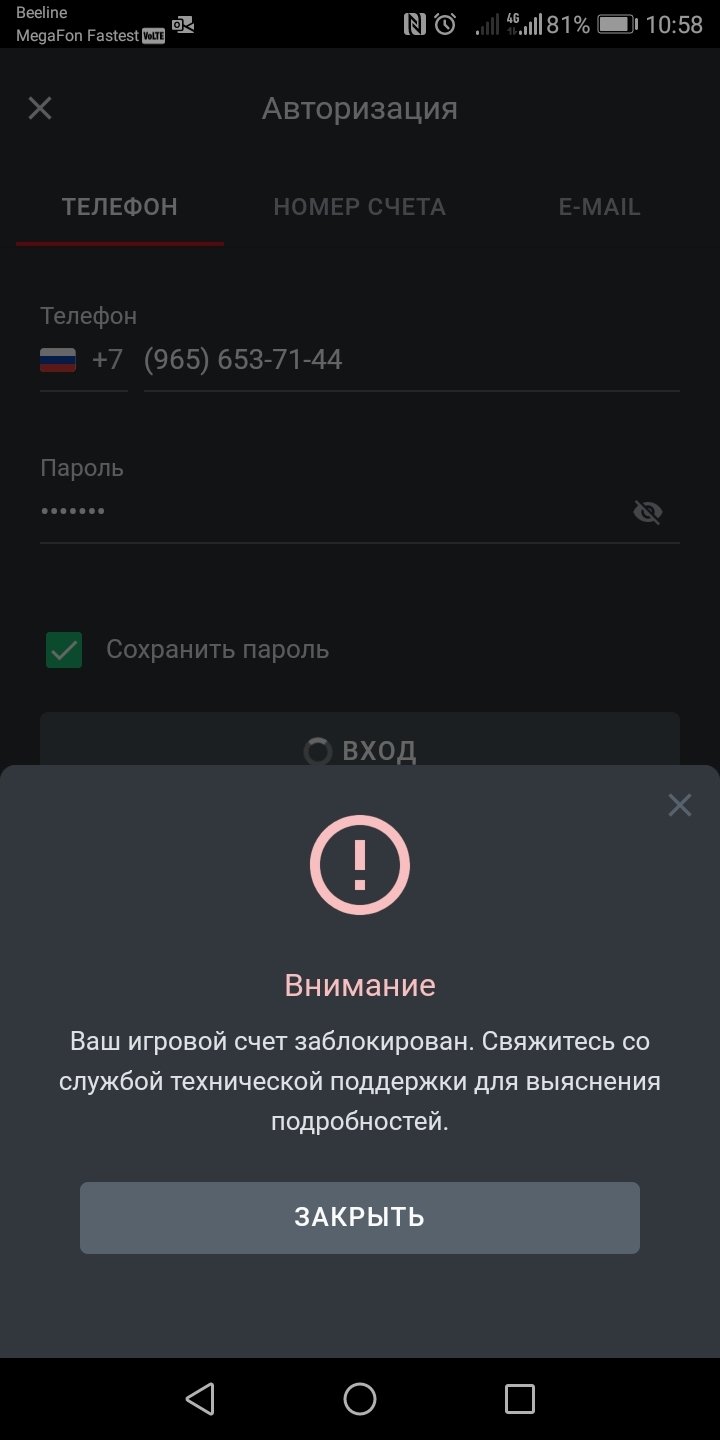Open the +7 country code selector
720x1440 pixels.
click(84, 360)
